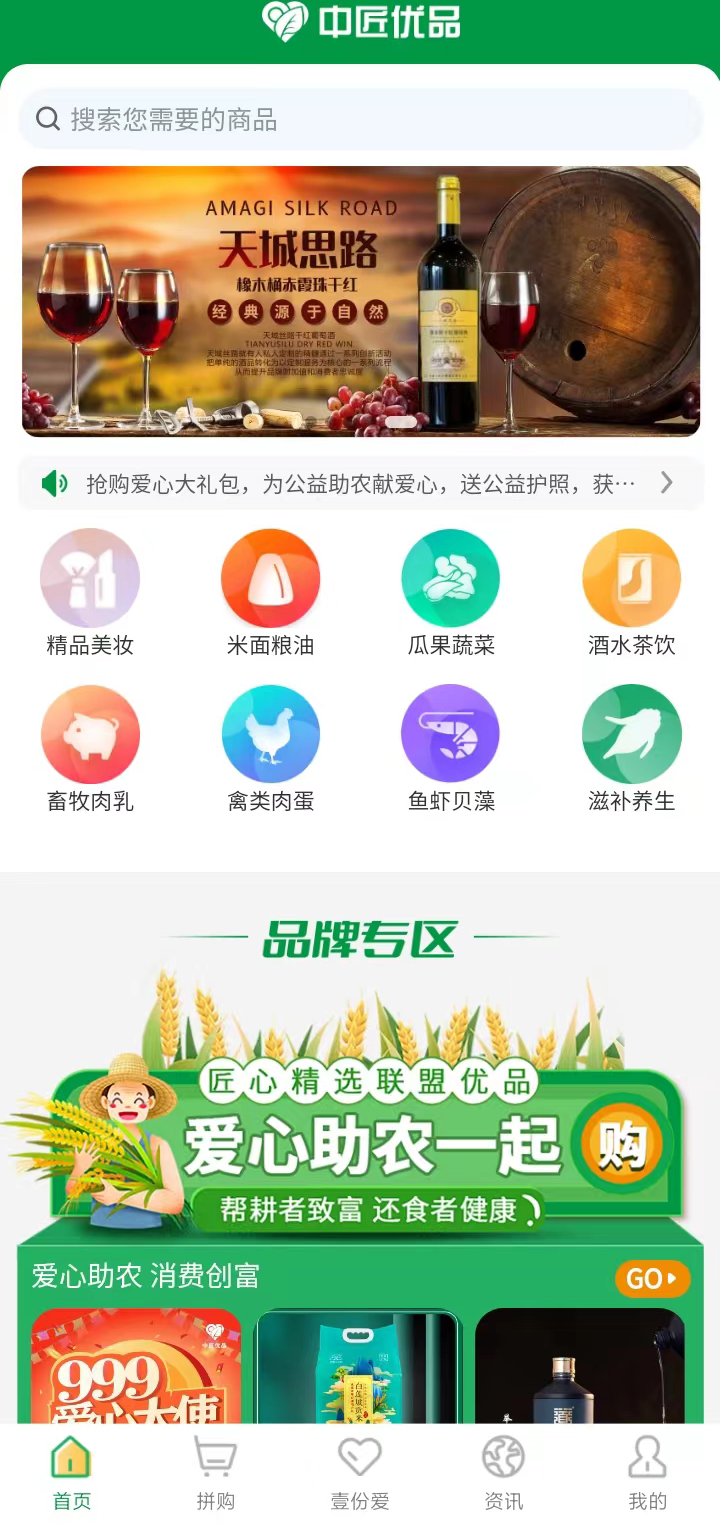Click the announcement speaker icon
The width and height of the screenshot is (720, 1524).
pyautogui.click(x=55, y=483)
